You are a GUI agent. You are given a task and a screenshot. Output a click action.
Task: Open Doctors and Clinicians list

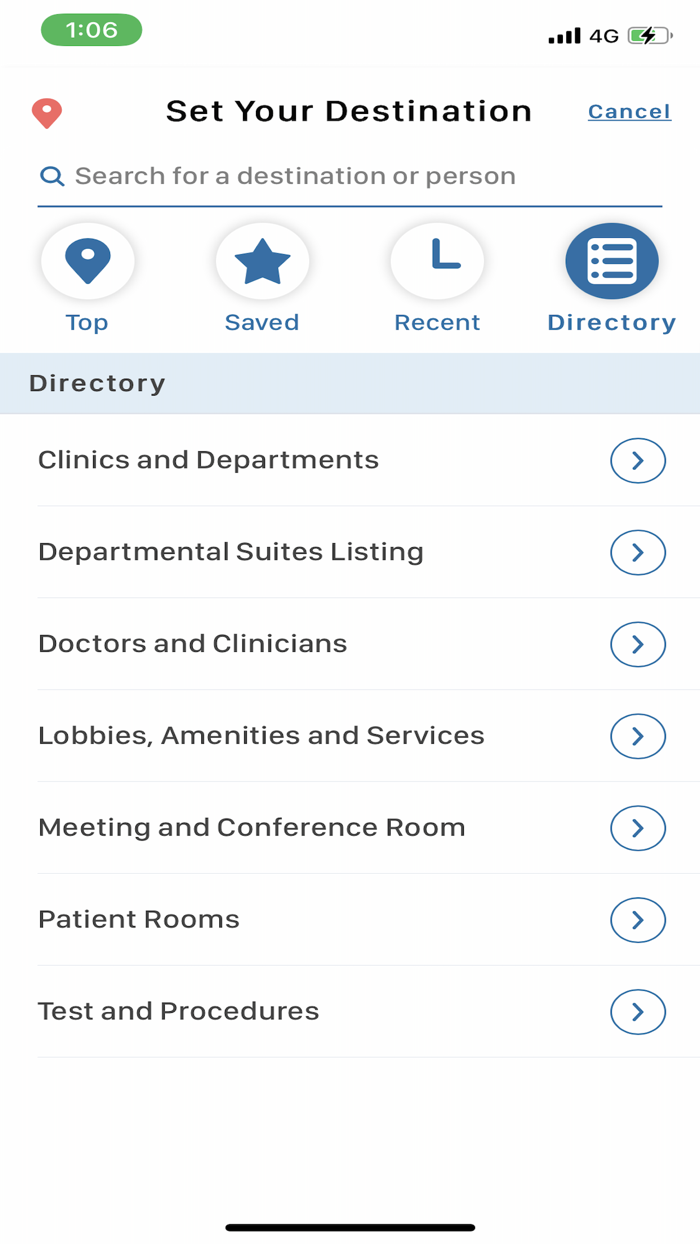coord(350,644)
